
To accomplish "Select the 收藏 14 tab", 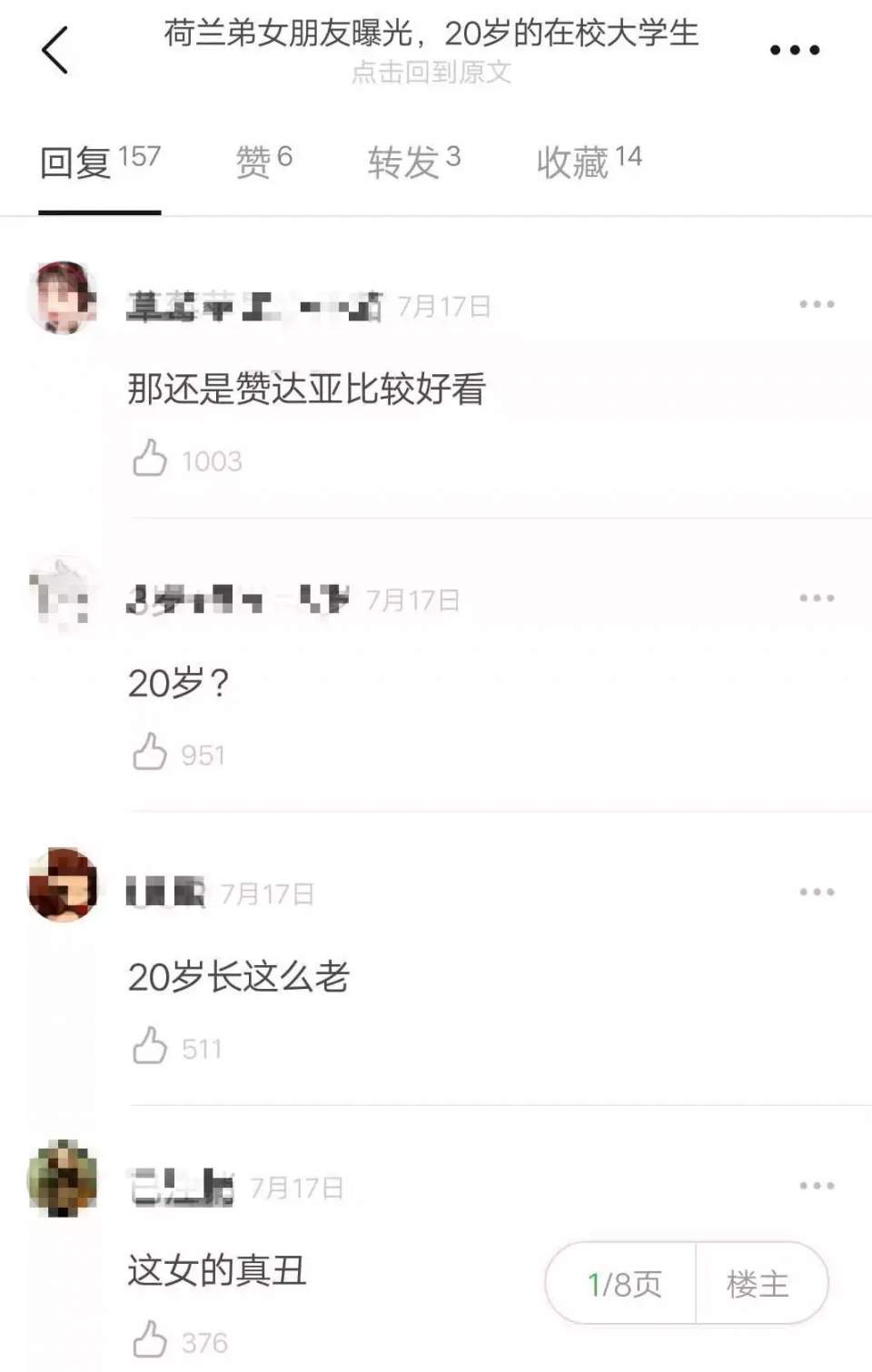I will (589, 162).
